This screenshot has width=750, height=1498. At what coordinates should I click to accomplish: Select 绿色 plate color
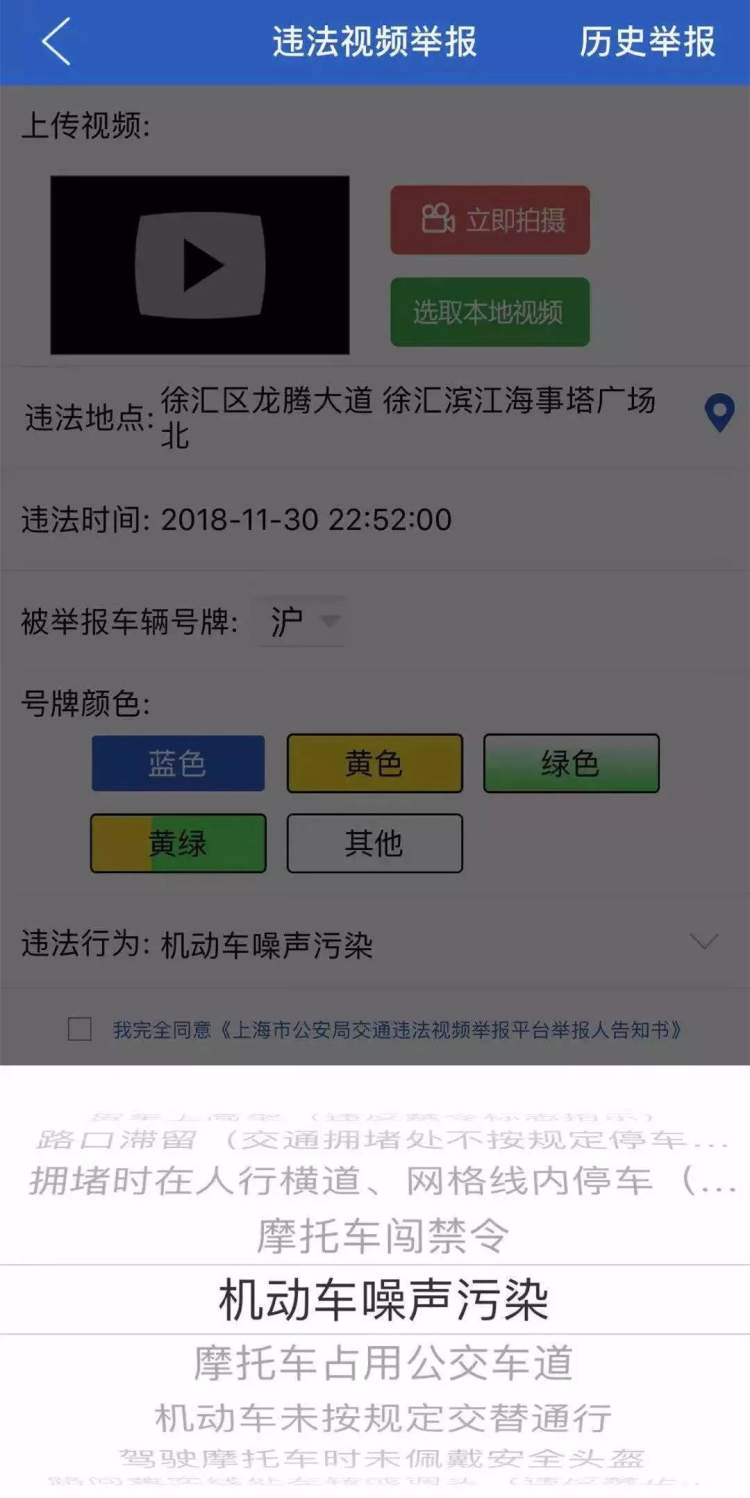571,764
